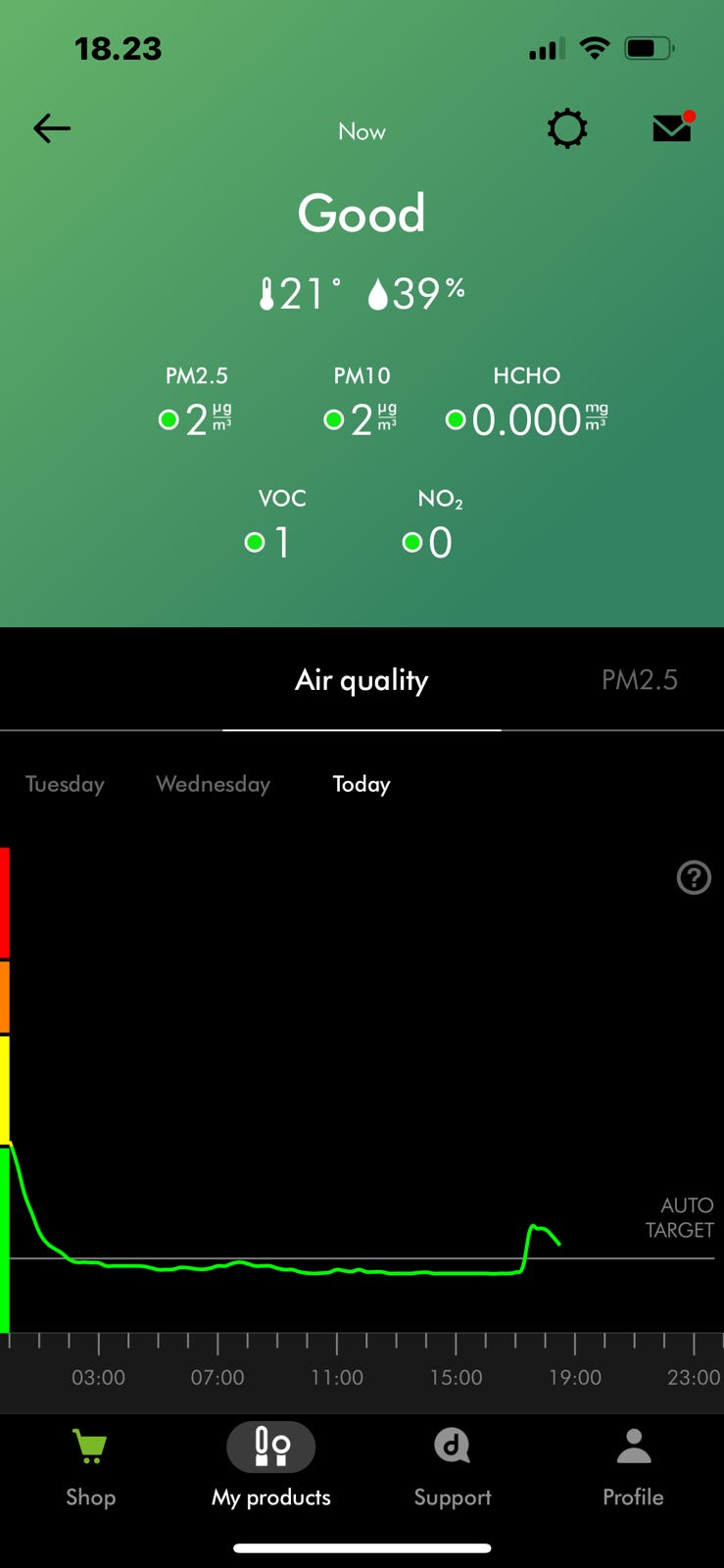Open the Shop tab
The image size is (724, 1568).
click(90, 1467)
